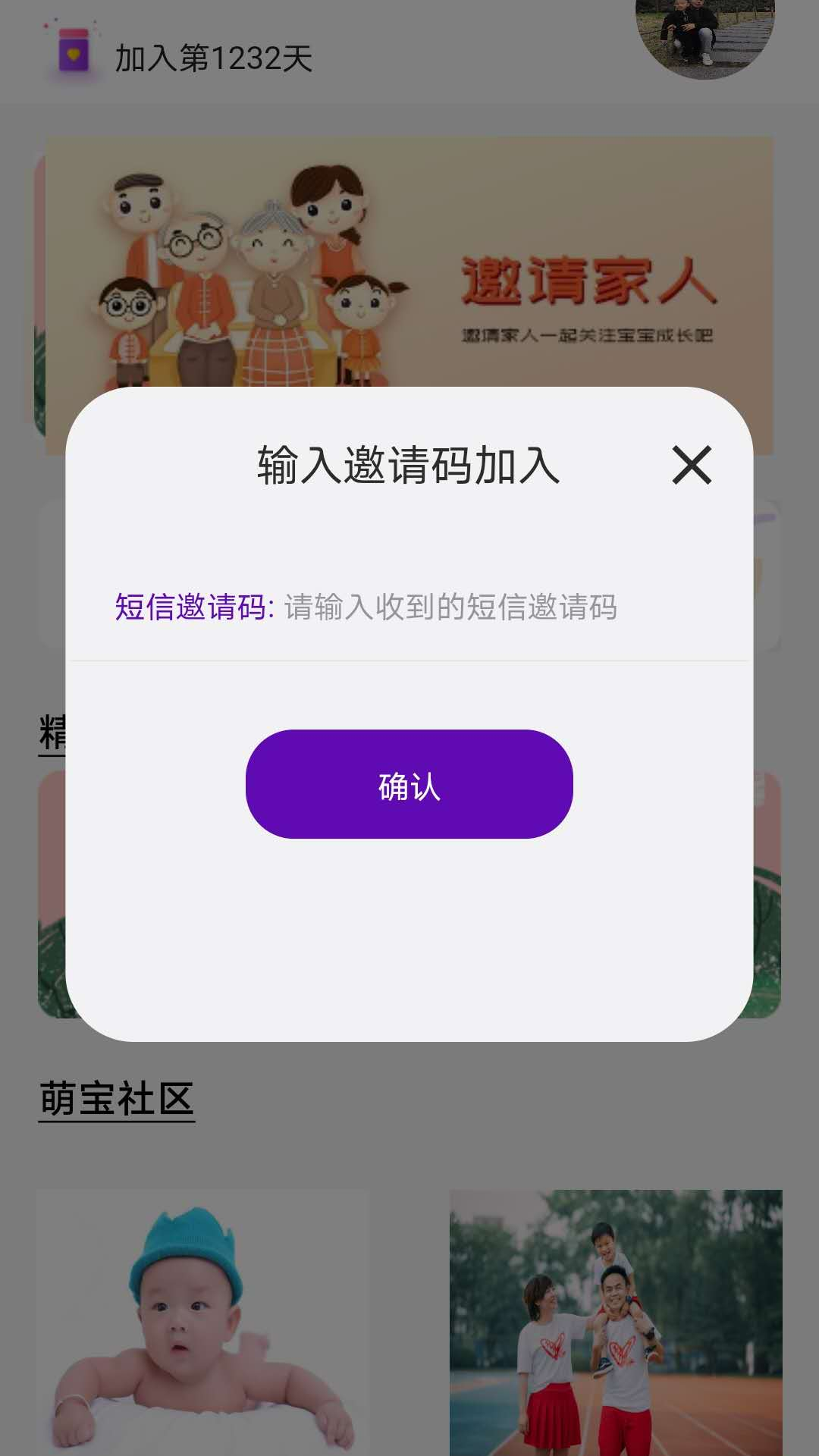Tap the SMS invitation code field
The image size is (819, 1456).
coord(450,607)
